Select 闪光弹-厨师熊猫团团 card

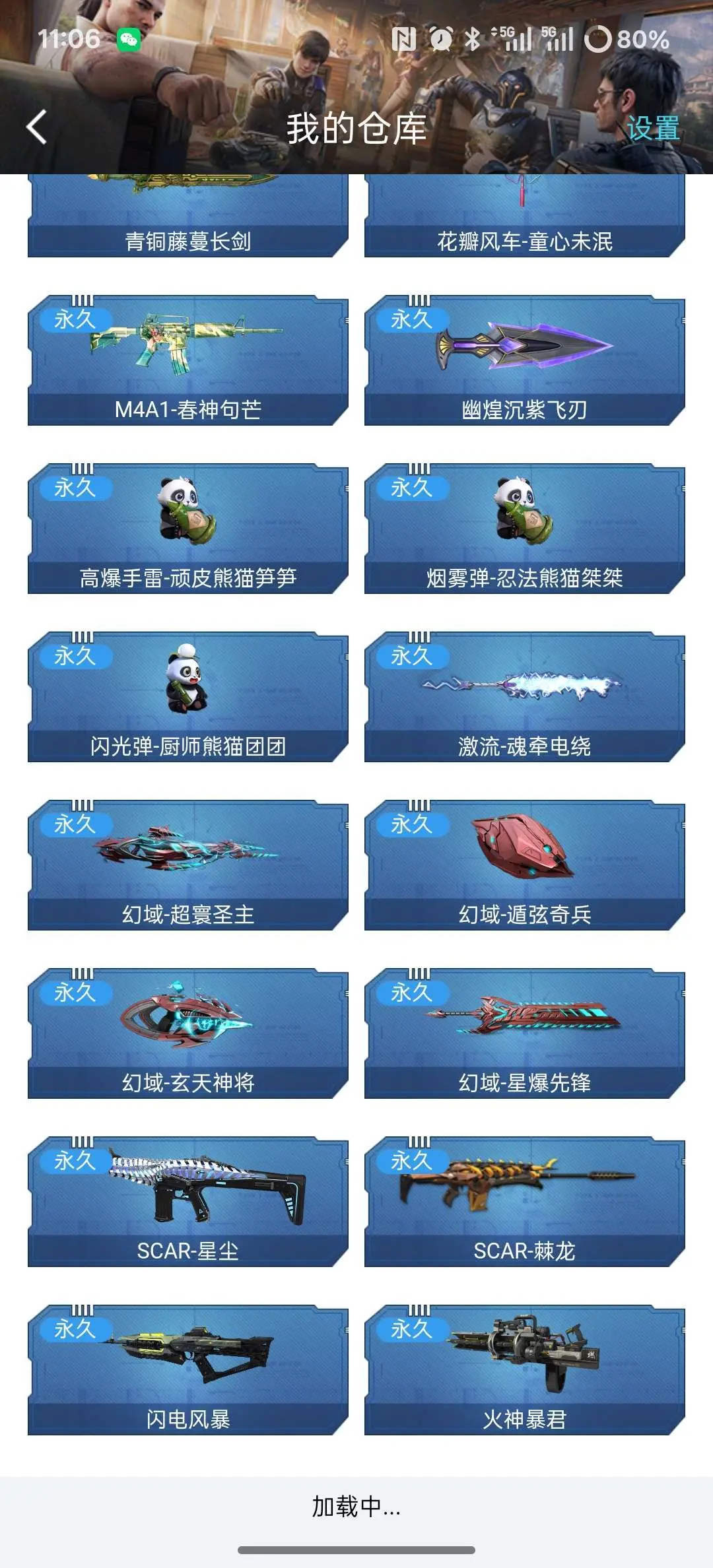[x=187, y=697]
